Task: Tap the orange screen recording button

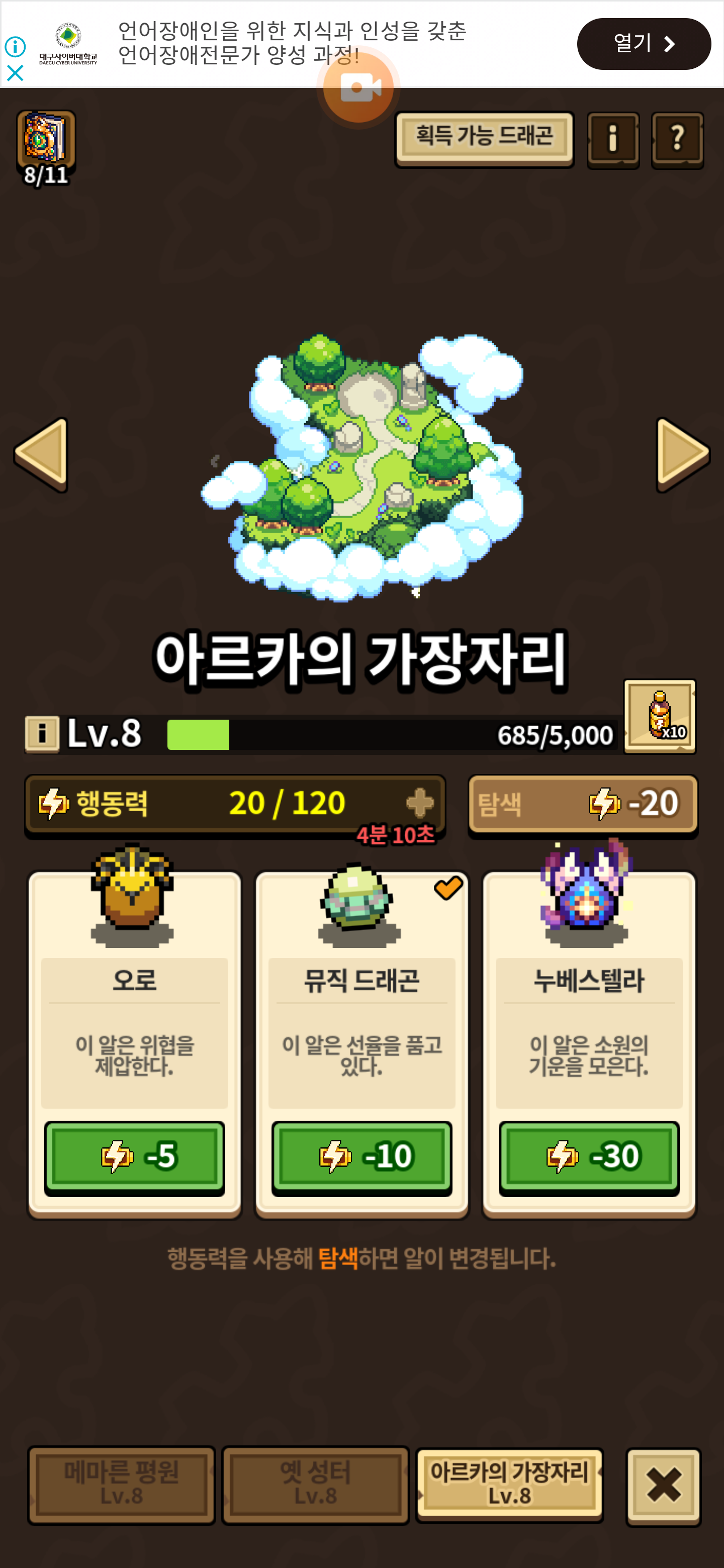Action: click(x=358, y=87)
